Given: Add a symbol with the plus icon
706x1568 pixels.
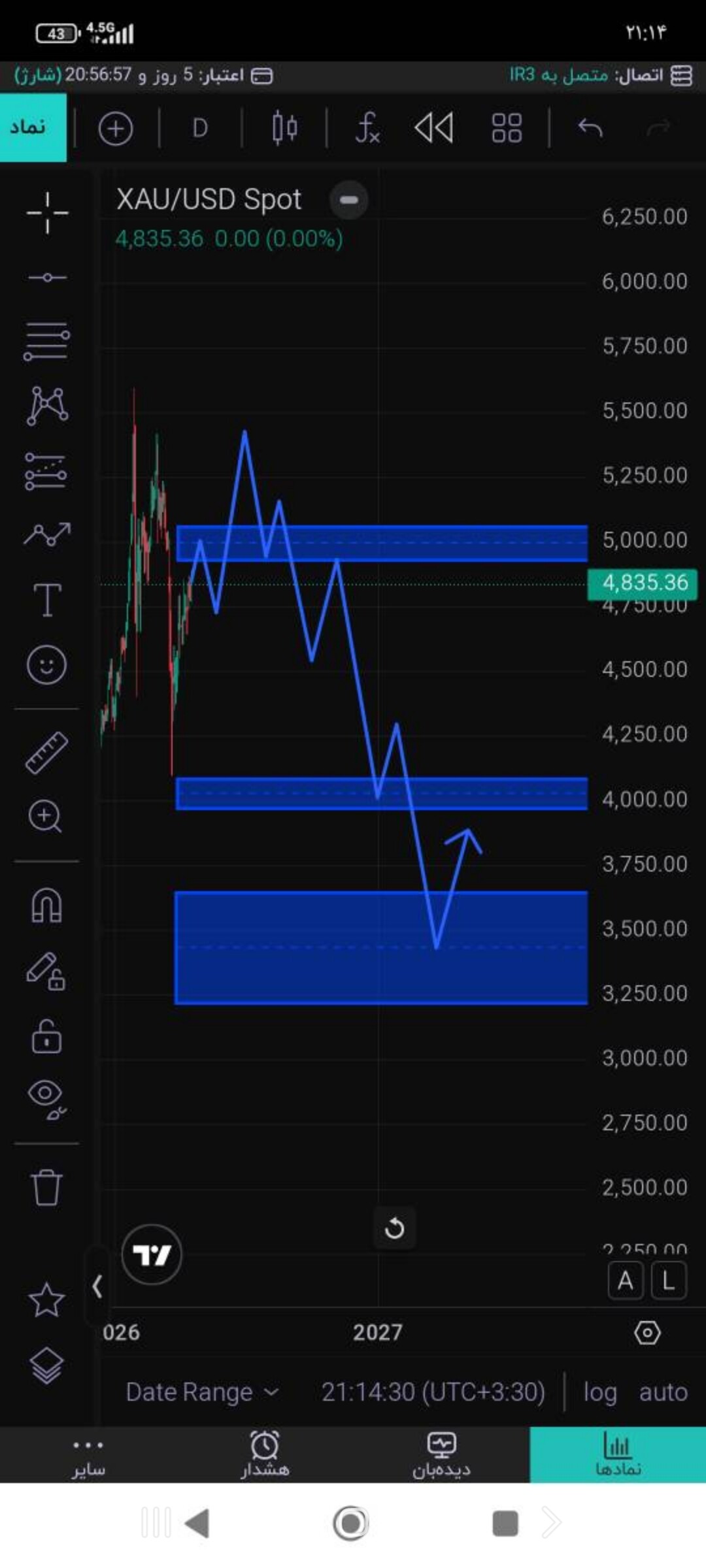Looking at the screenshot, I should coord(116,128).
